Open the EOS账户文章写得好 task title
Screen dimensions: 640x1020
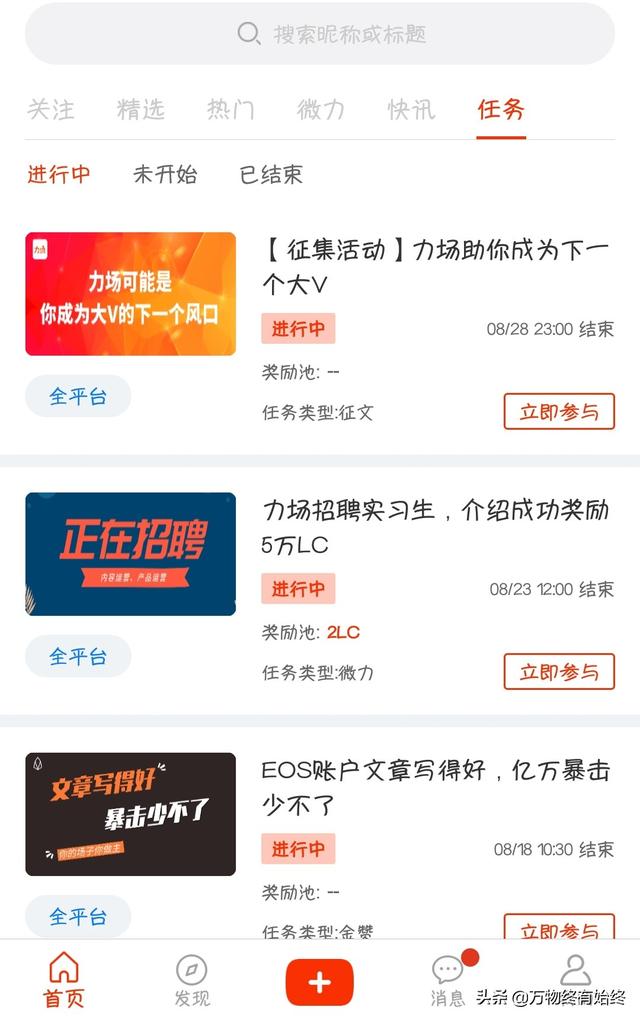[x=435, y=787]
